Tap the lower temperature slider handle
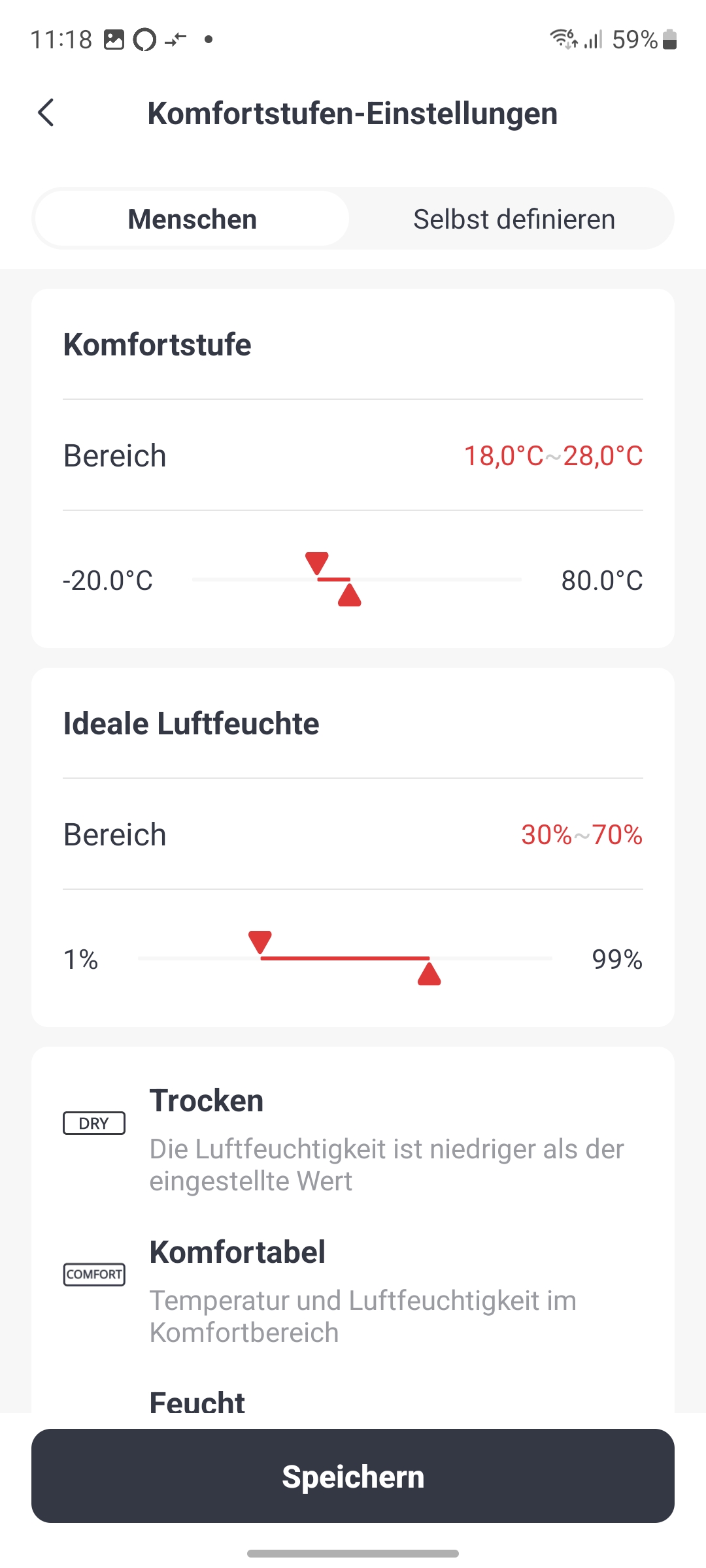 317,563
